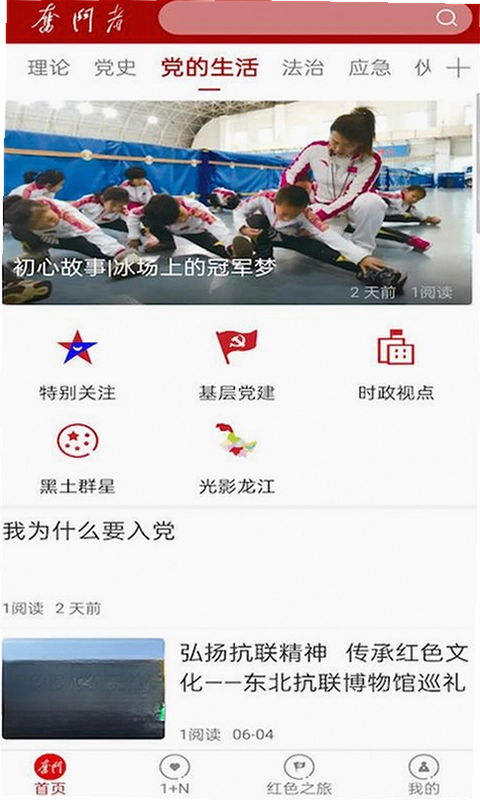Open the search box in header
The height and width of the screenshot is (800, 480).
click(315, 18)
